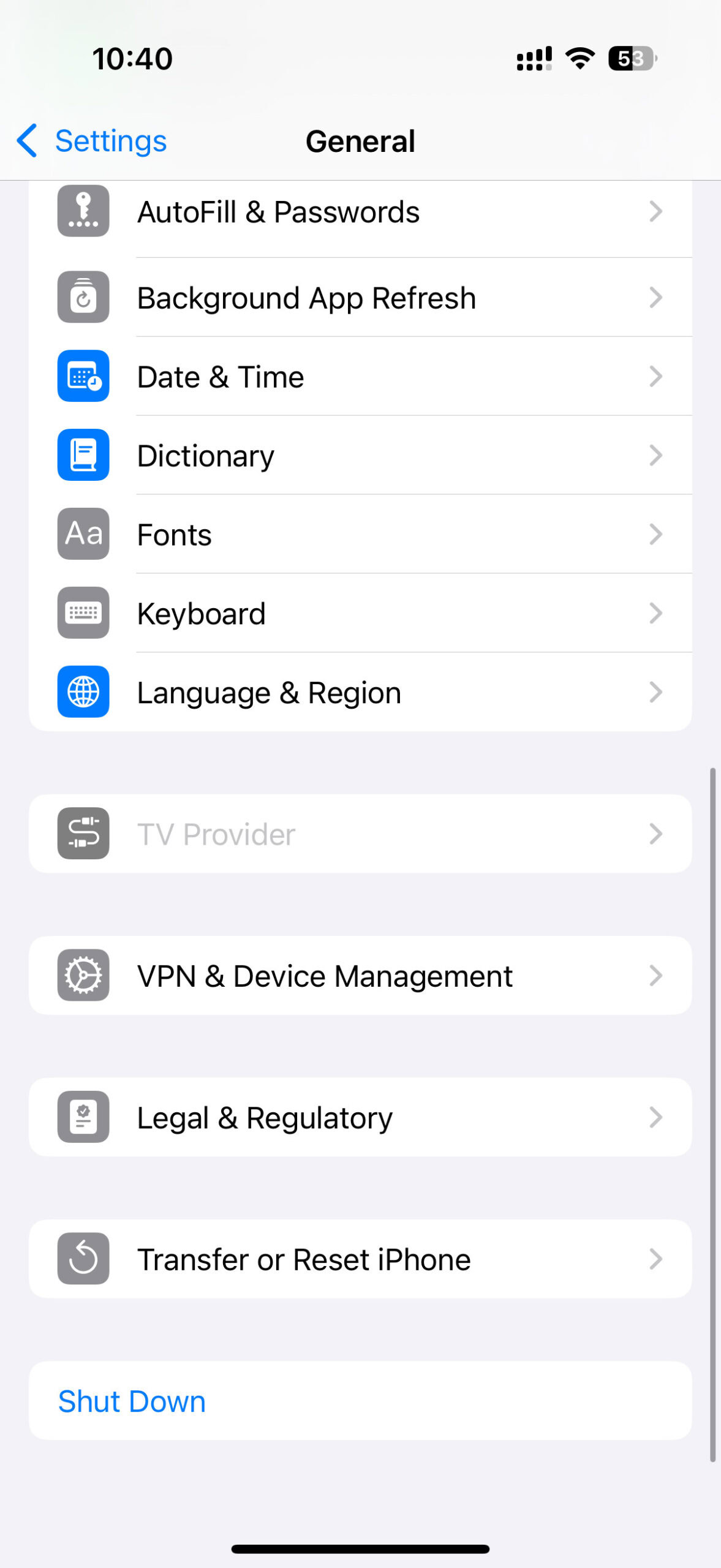Go back to Settings
Viewport: 721px width, 1568px height.
[x=92, y=141]
